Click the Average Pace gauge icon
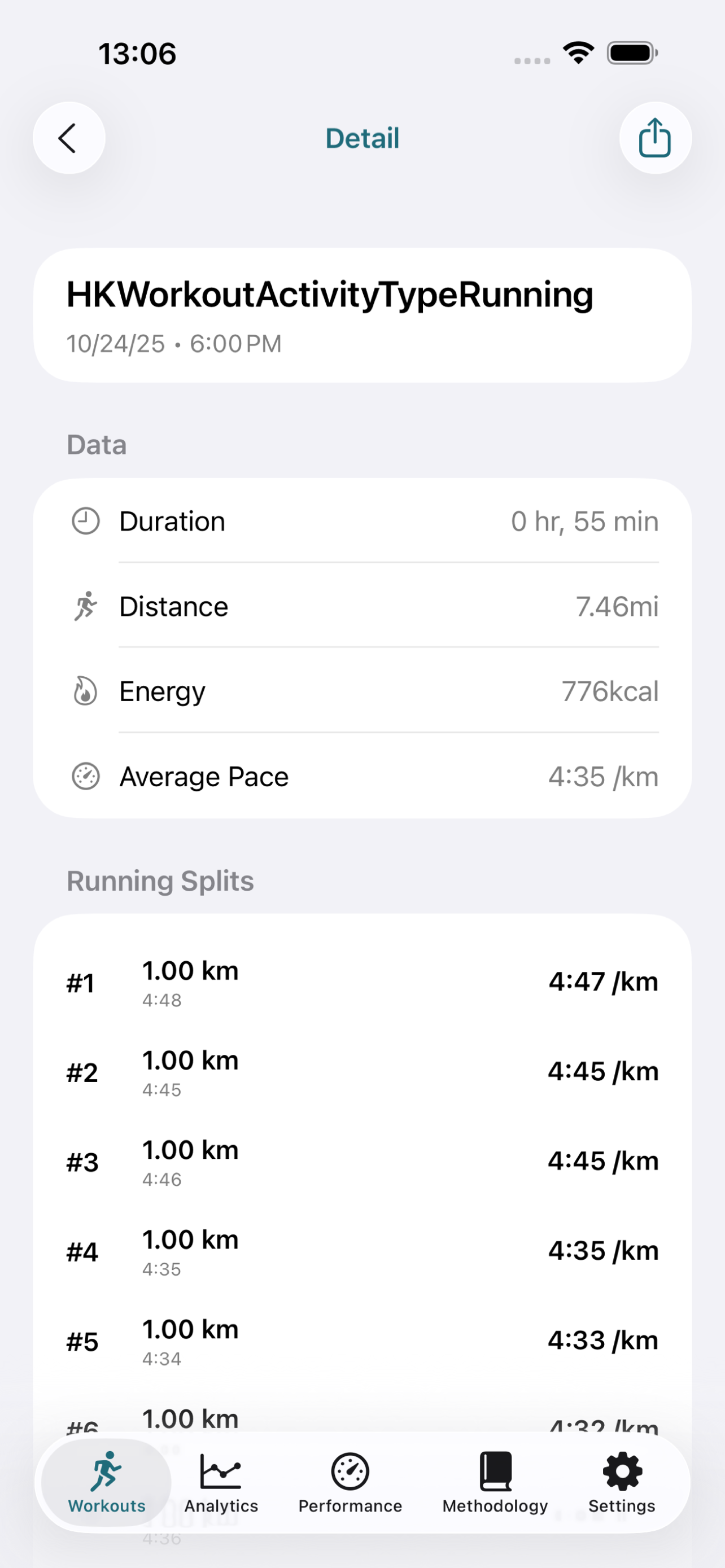 [85, 777]
